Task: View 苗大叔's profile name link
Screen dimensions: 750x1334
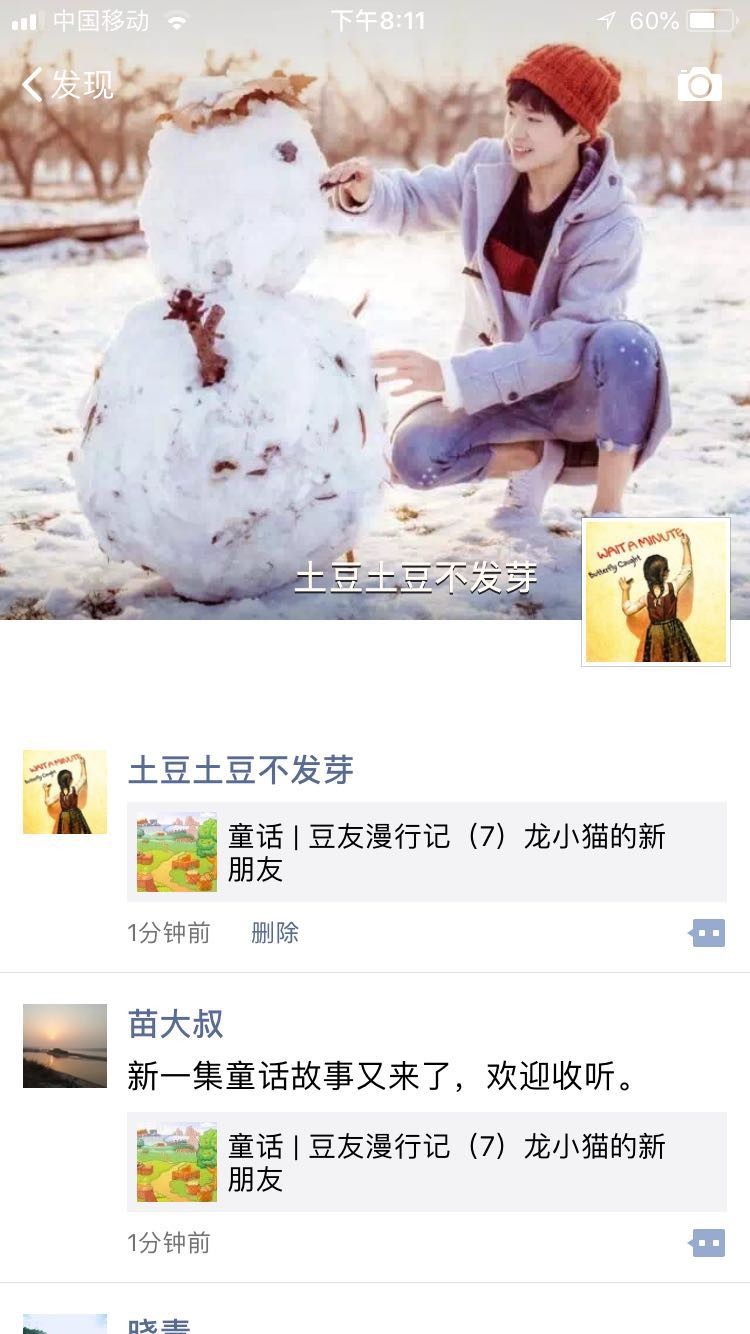Action: tap(176, 1023)
